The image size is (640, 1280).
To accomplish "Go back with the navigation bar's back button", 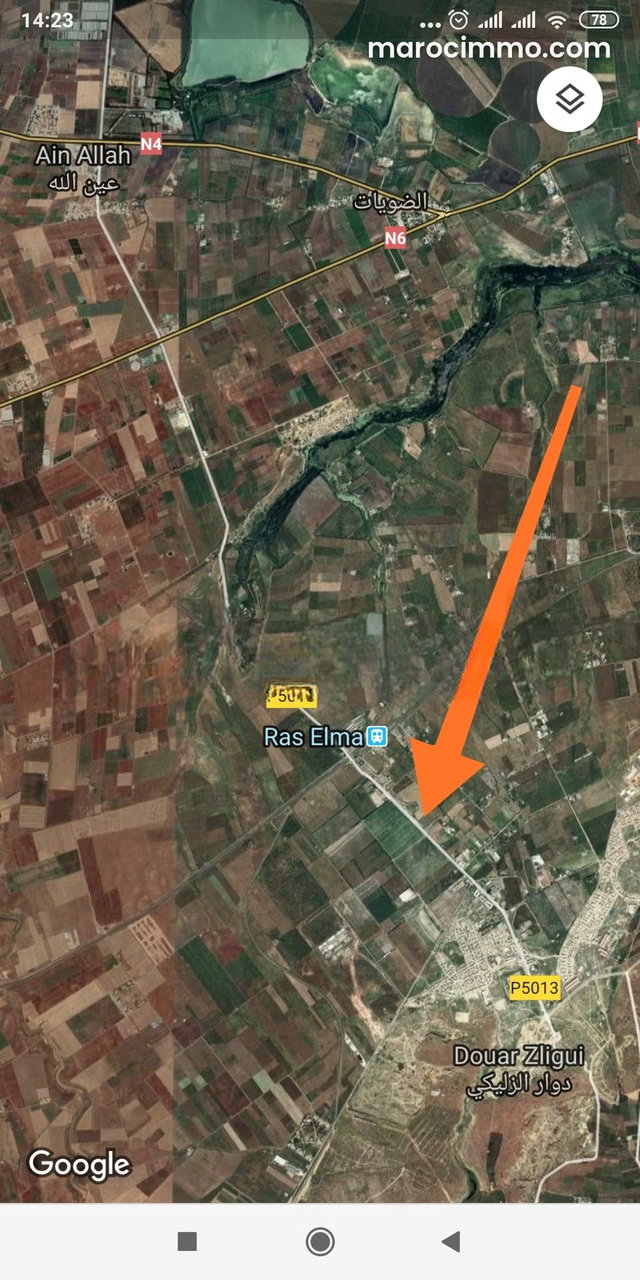I will pos(451,1242).
